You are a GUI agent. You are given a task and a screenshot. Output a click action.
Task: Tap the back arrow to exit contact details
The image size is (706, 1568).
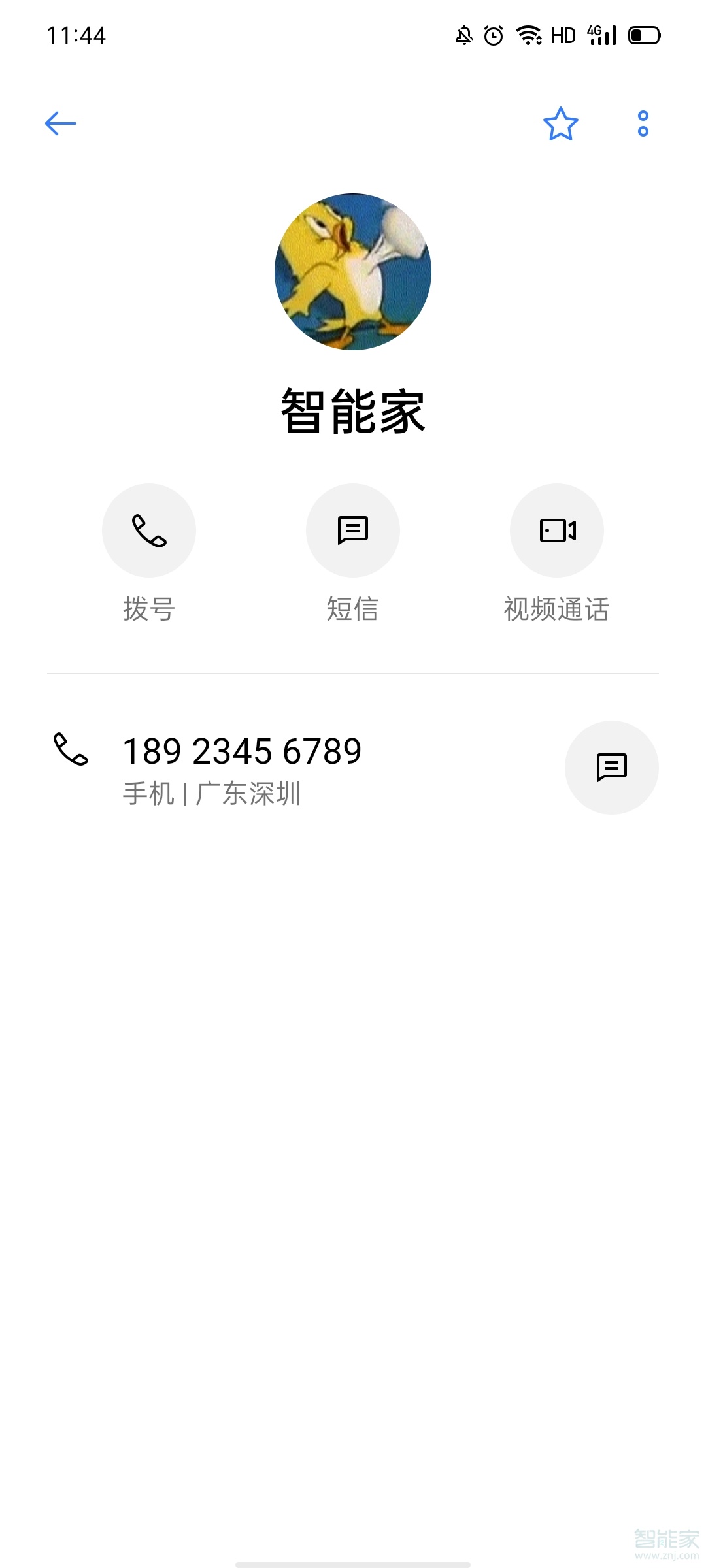point(61,123)
